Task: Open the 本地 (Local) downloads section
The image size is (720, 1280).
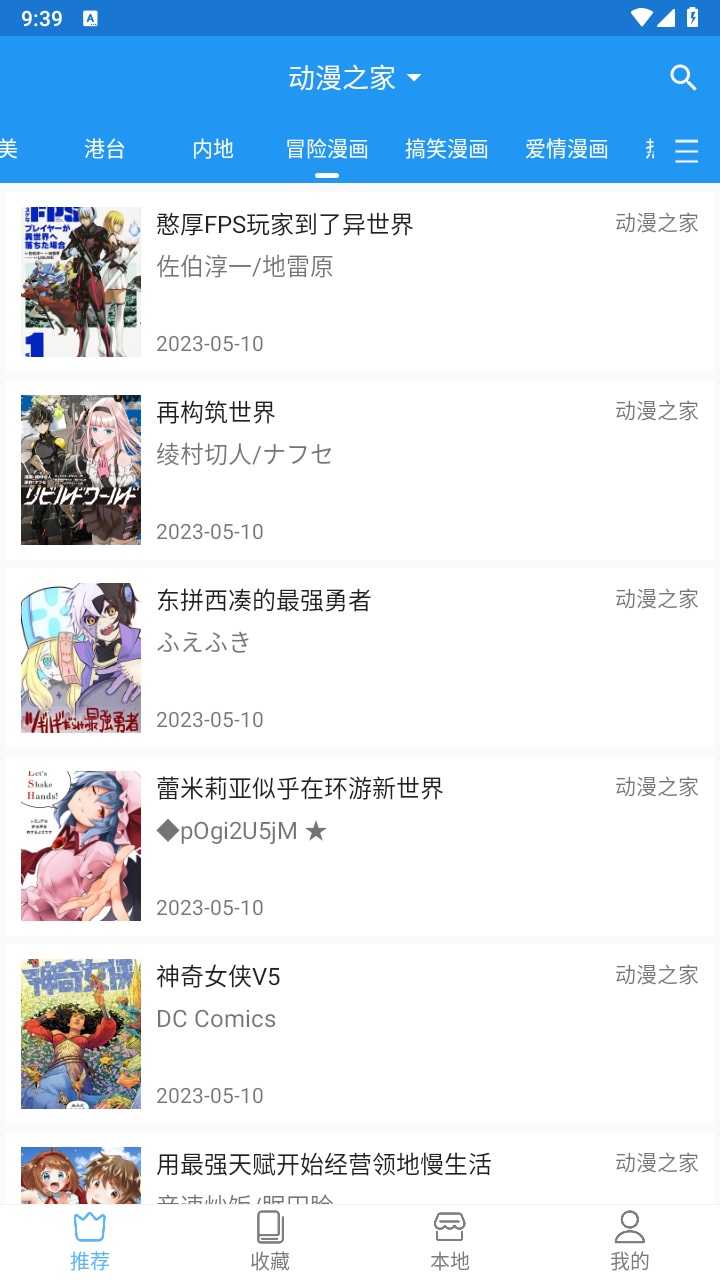Action: (450, 1238)
